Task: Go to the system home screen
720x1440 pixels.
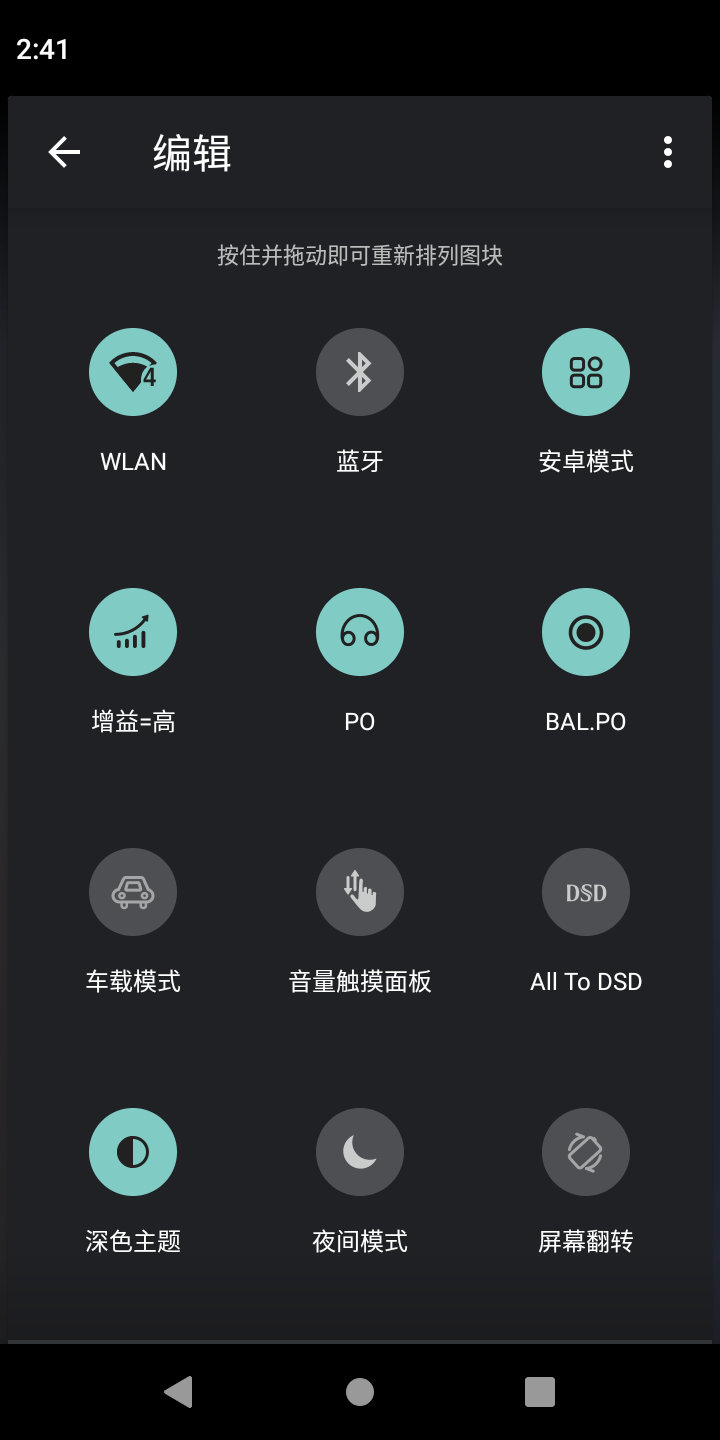Action: point(360,1391)
